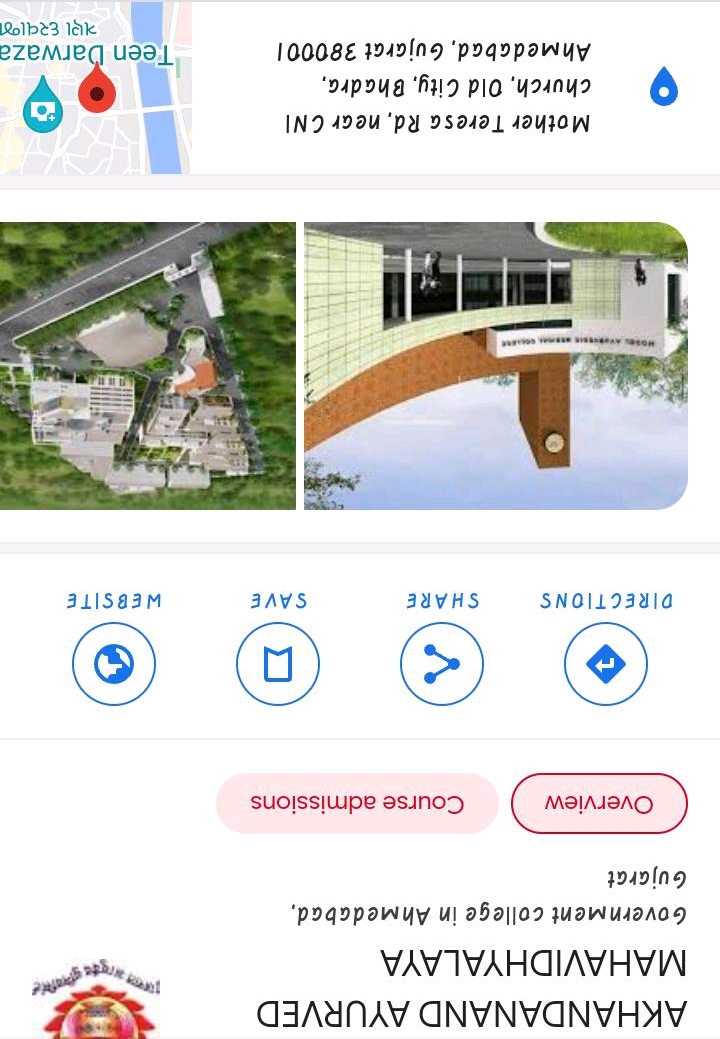Switch to the Course admissions chip
Image resolution: width=720 pixels, height=1039 pixels.
(x=357, y=803)
